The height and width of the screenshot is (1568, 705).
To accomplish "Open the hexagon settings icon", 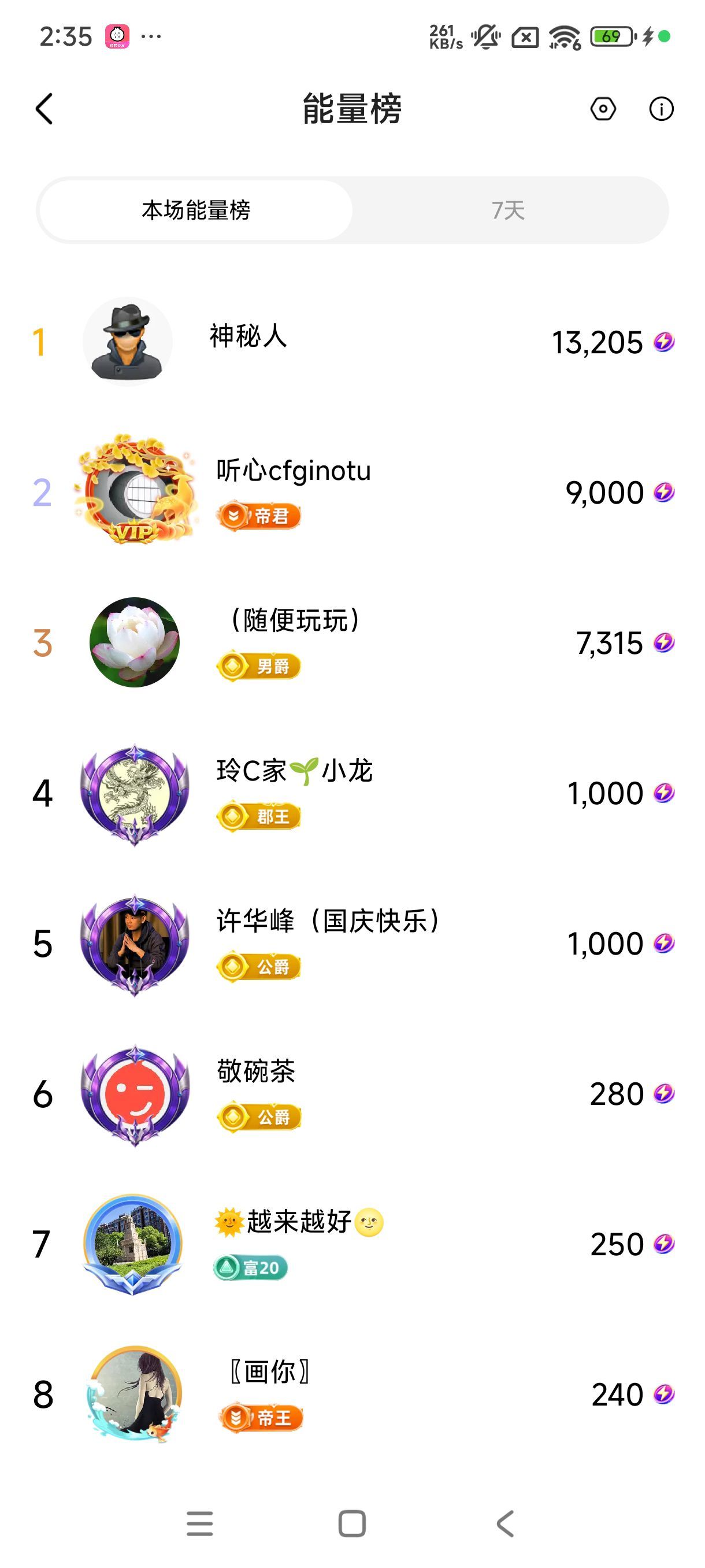I will 603,110.
